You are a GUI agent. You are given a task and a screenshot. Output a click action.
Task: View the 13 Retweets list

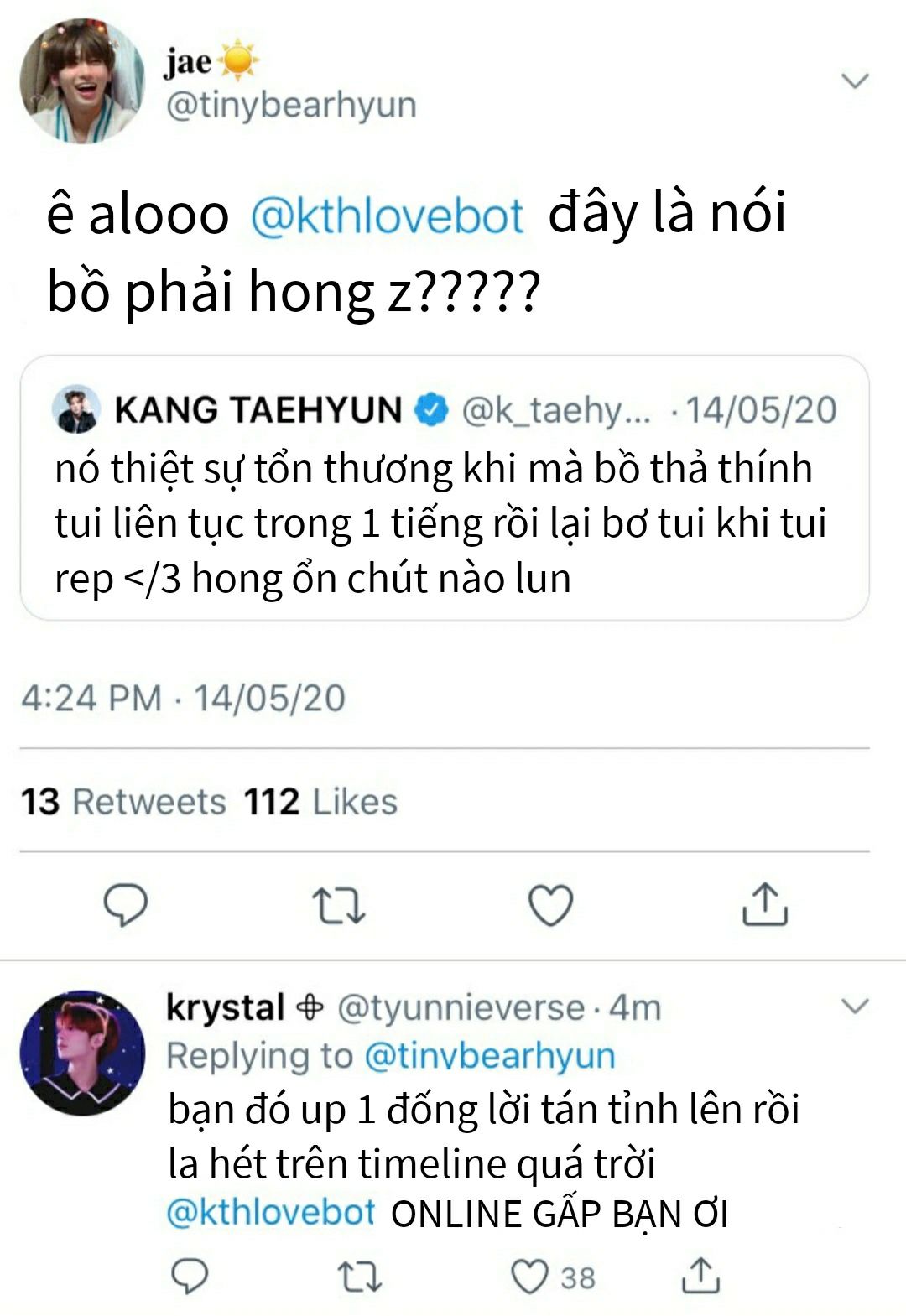coord(123,802)
